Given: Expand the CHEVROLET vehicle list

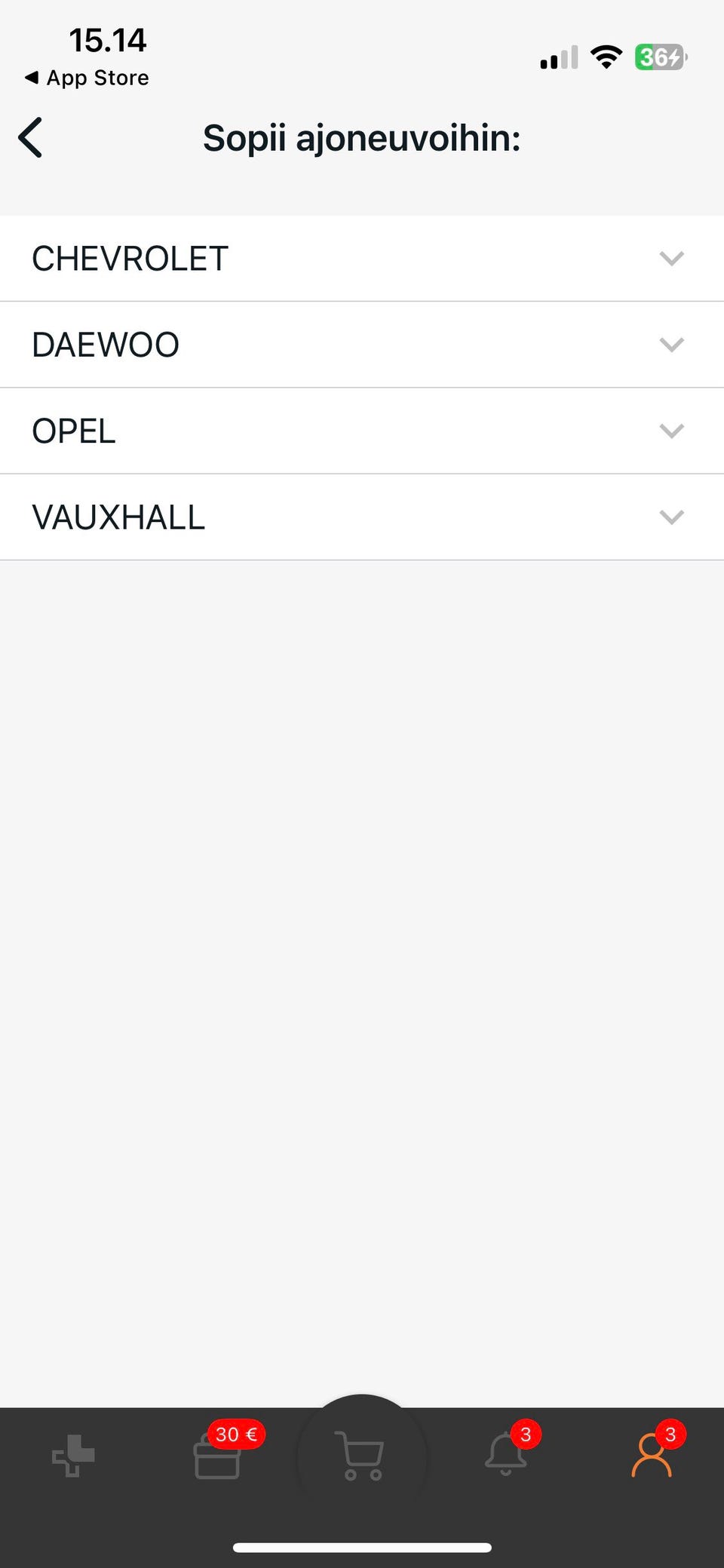Looking at the screenshot, I should (362, 259).
